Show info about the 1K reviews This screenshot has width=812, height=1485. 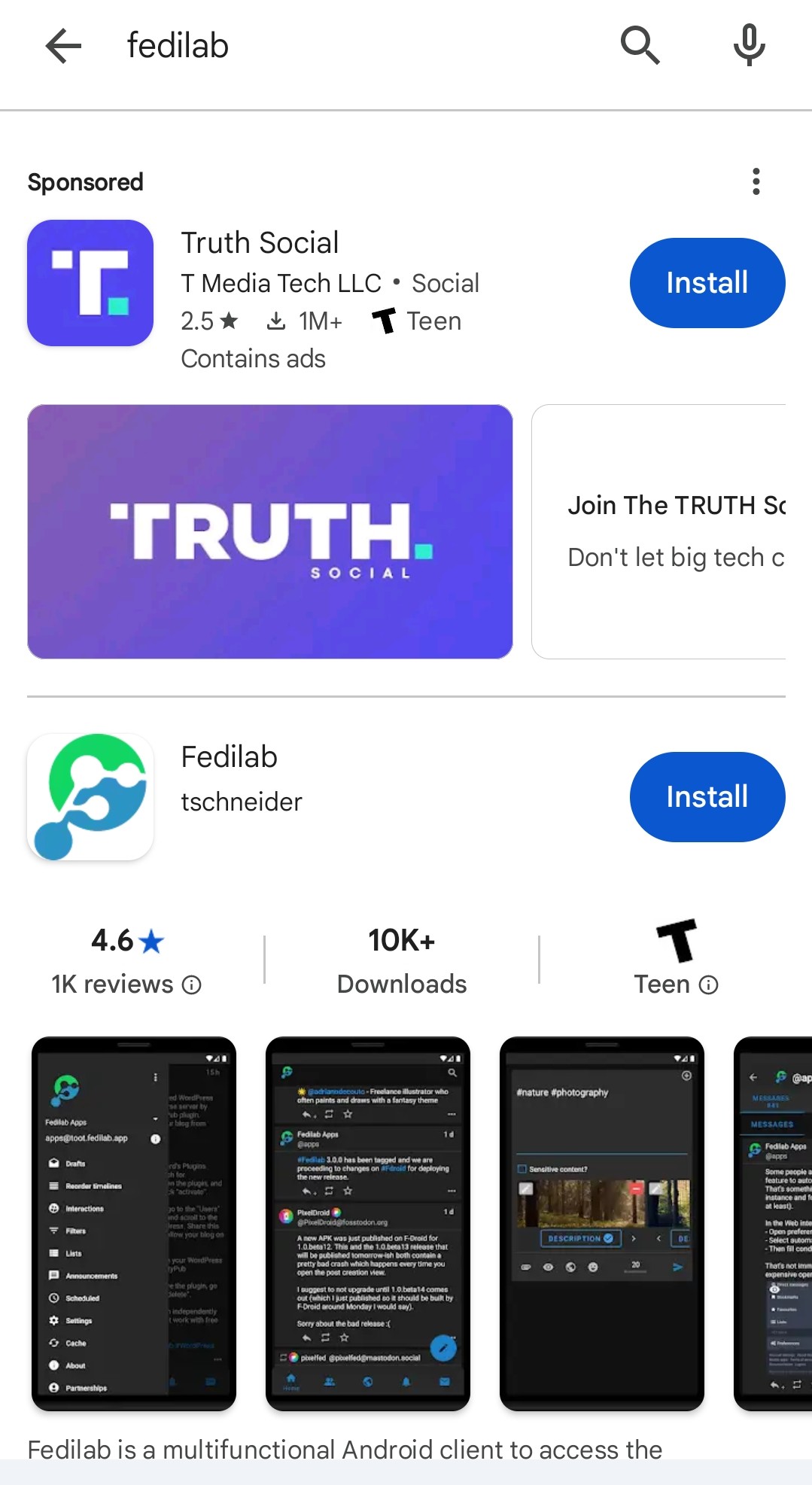tap(192, 984)
